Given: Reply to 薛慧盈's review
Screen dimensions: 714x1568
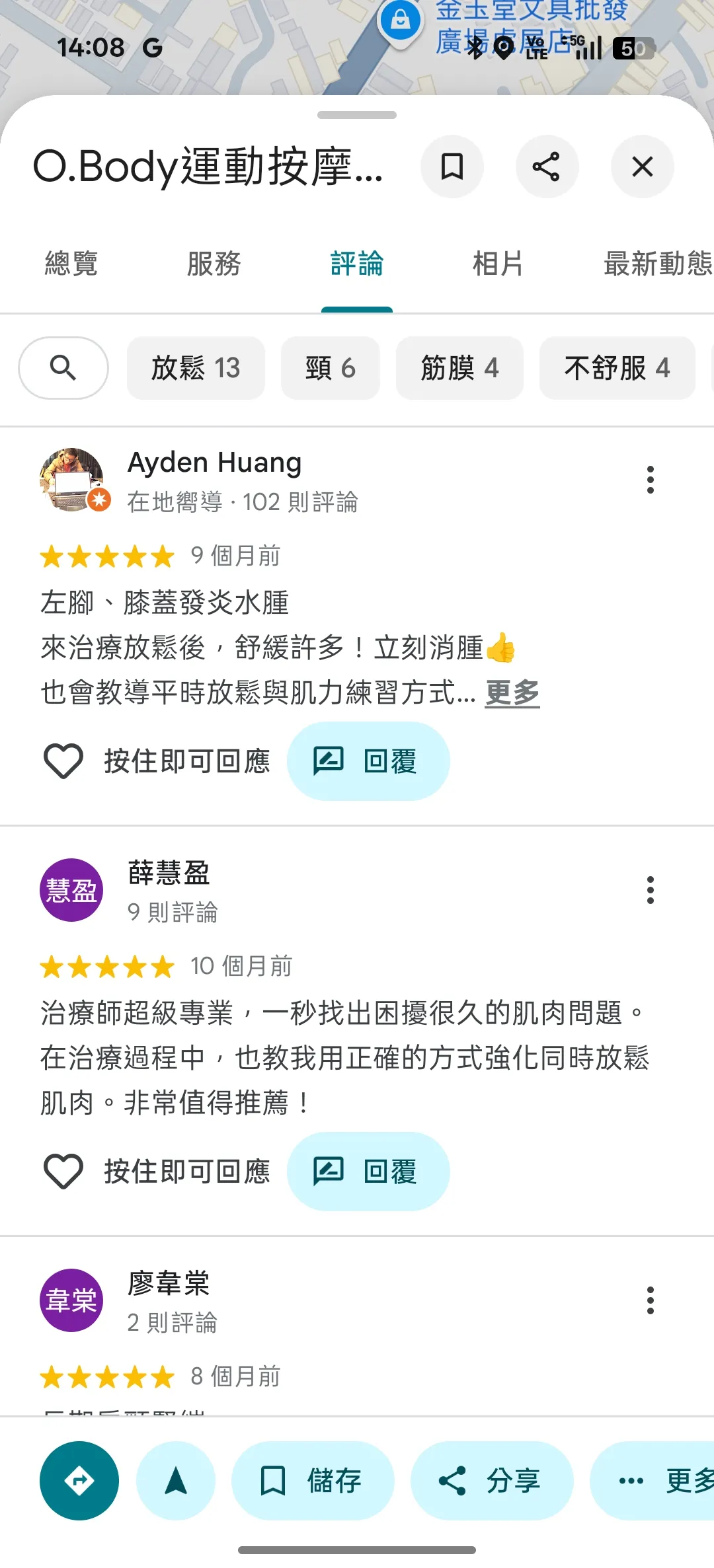Looking at the screenshot, I should (368, 1172).
